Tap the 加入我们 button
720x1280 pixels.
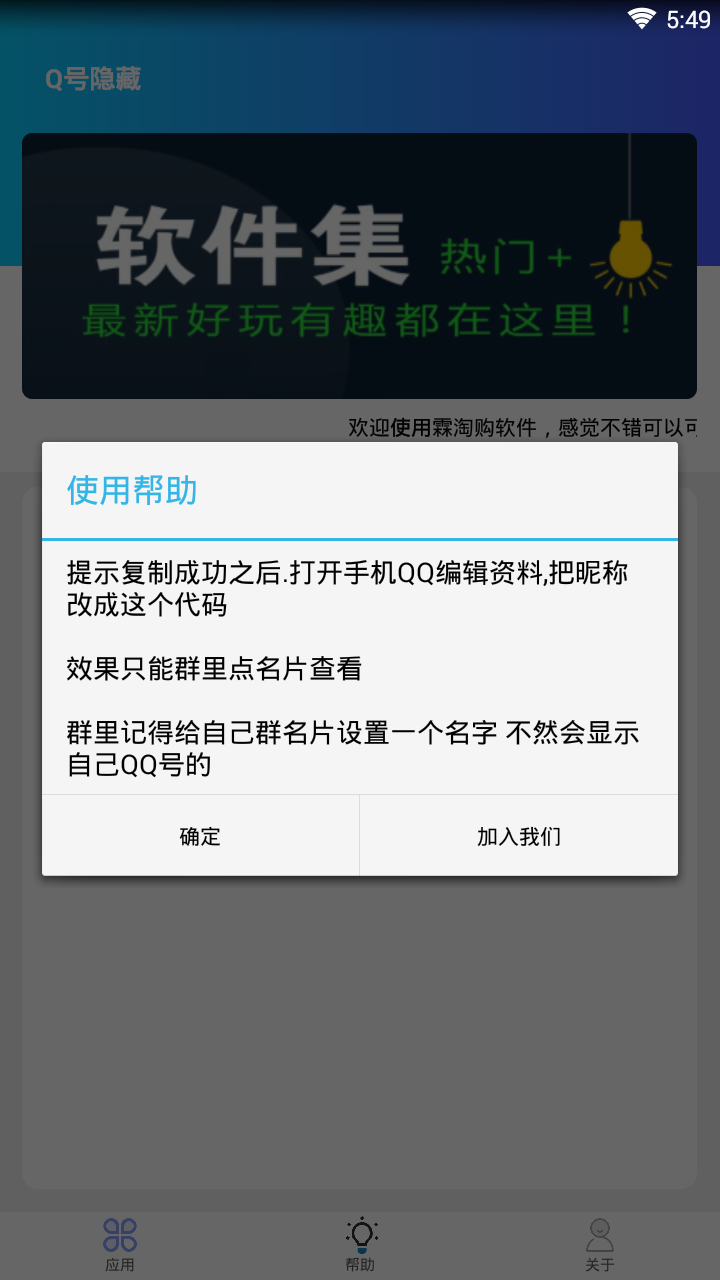(518, 836)
